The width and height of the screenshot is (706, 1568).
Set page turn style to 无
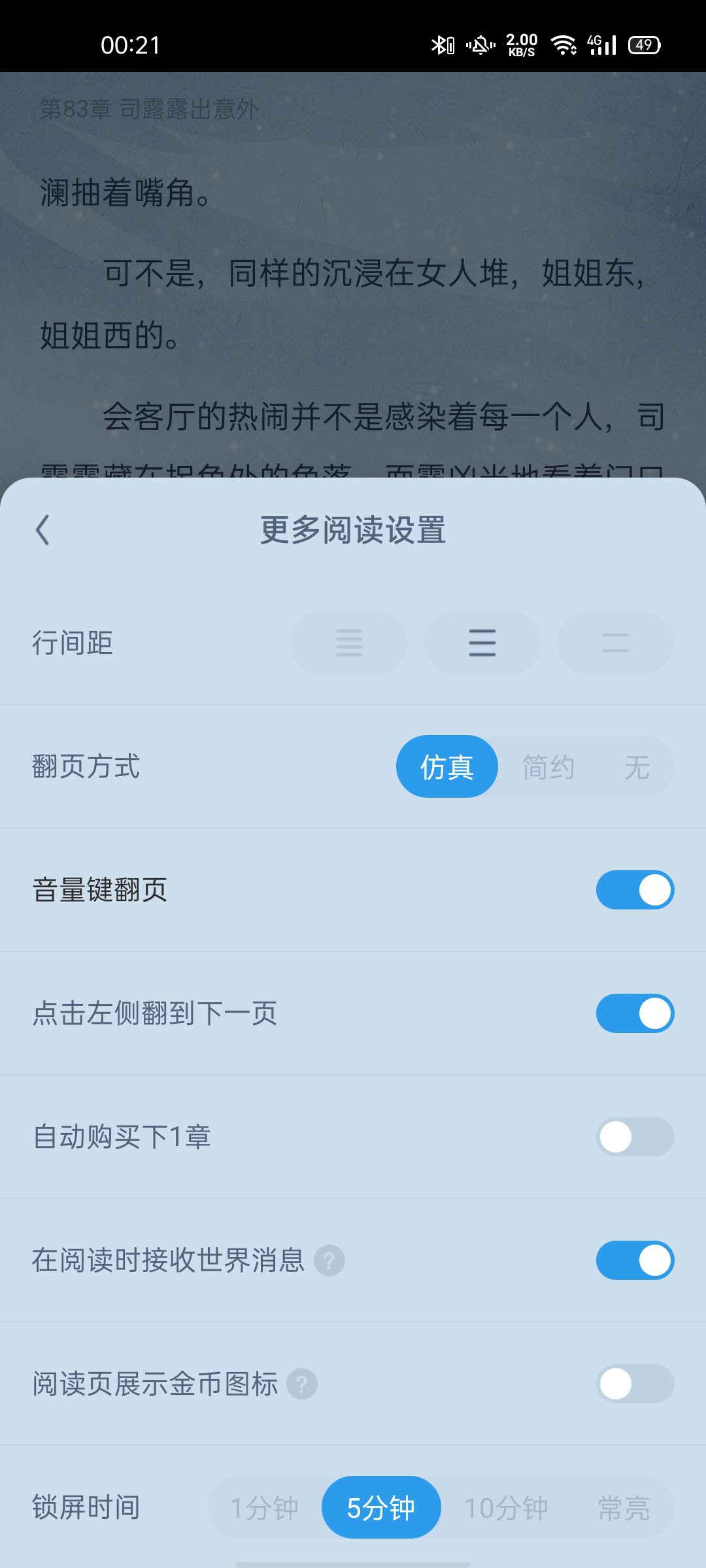tap(637, 766)
